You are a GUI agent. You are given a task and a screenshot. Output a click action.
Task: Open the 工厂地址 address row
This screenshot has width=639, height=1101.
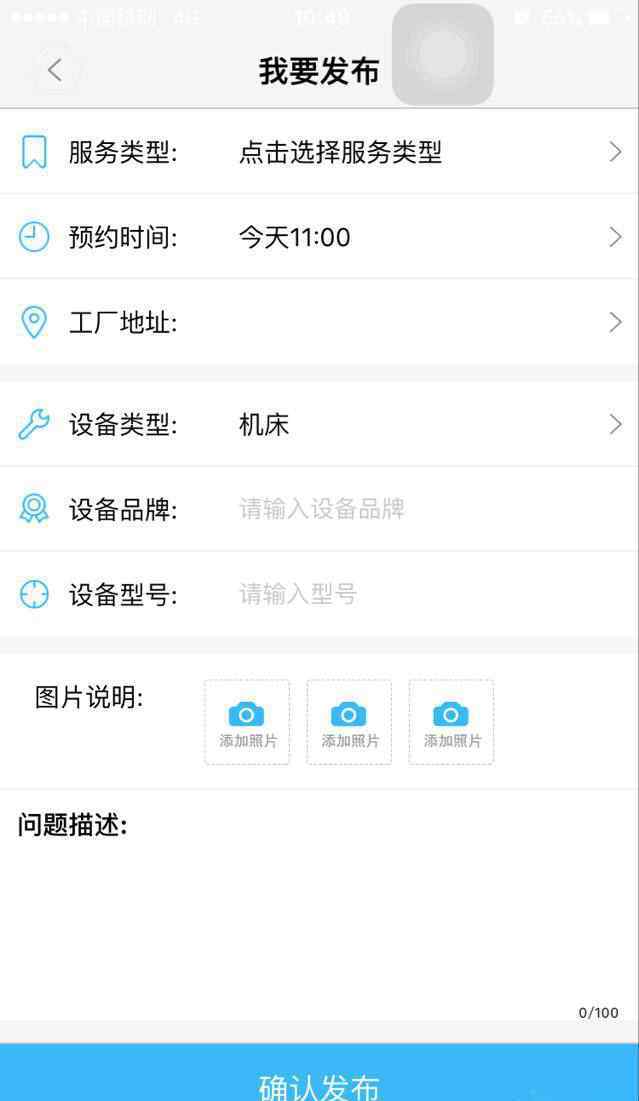point(320,322)
